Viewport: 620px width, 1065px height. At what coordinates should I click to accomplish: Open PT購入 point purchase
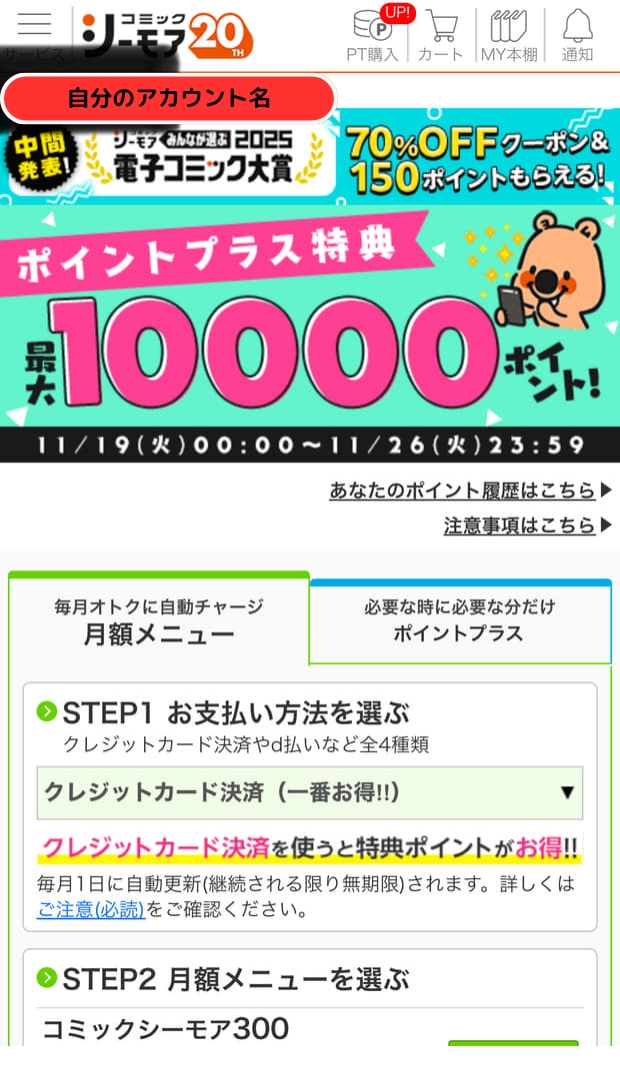coord(372,35)
